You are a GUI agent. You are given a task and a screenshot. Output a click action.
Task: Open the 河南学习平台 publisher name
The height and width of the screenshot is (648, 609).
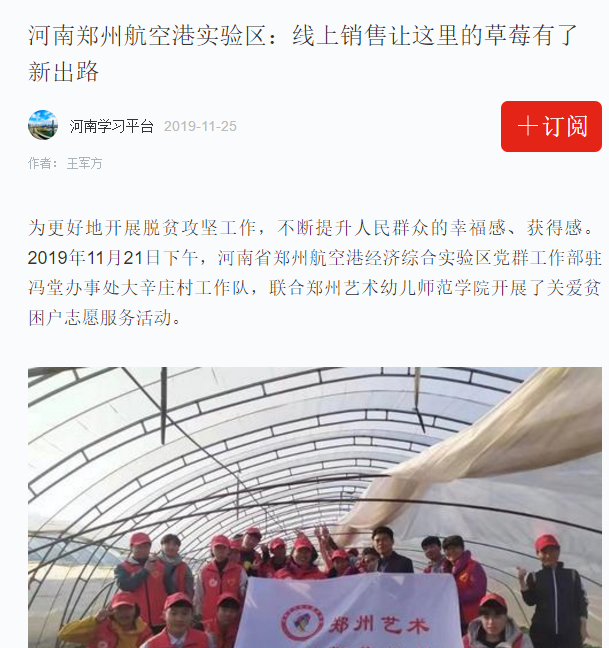click(112, 127)
